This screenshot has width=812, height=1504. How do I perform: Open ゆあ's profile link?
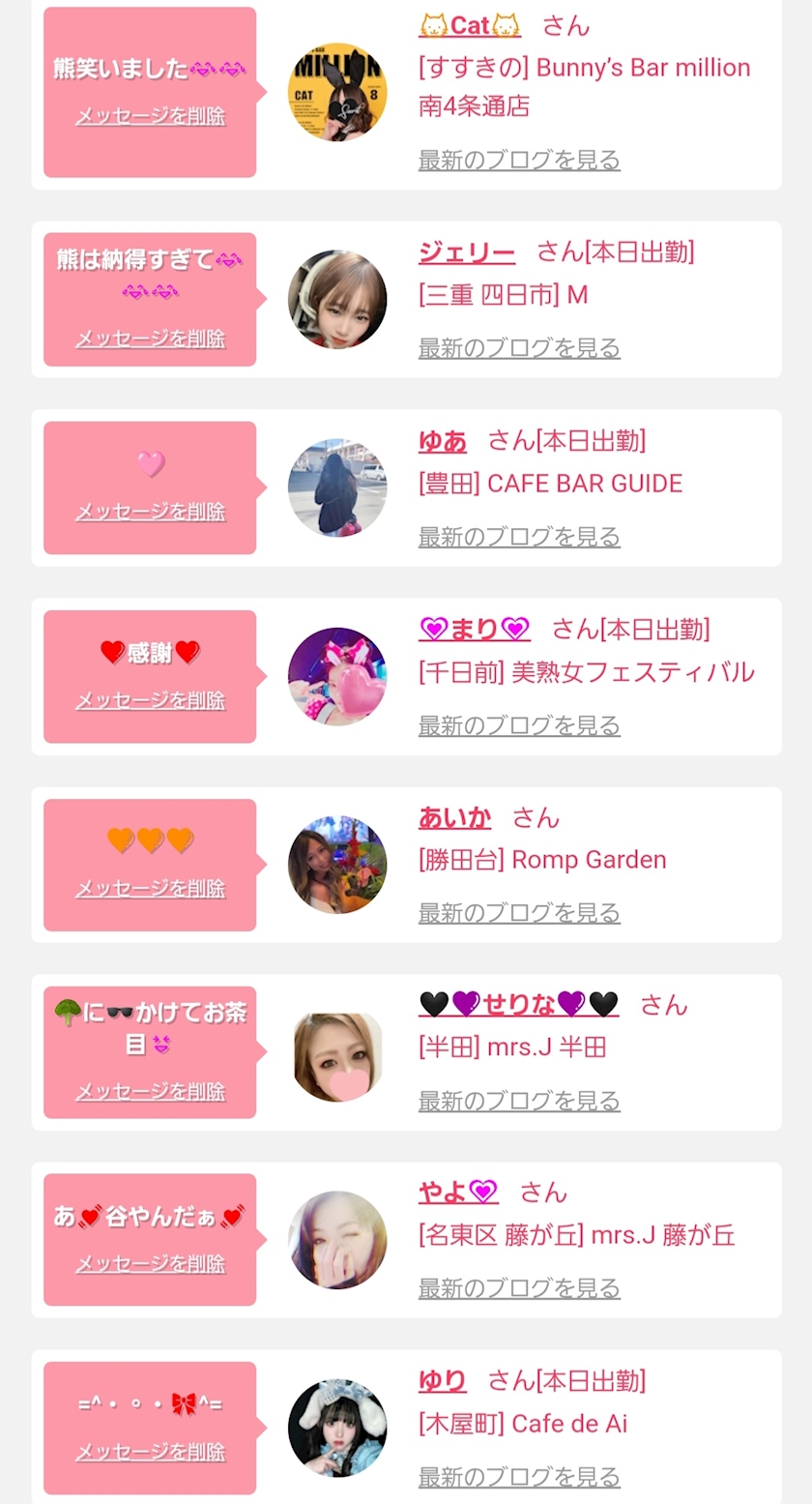[443, 442]
